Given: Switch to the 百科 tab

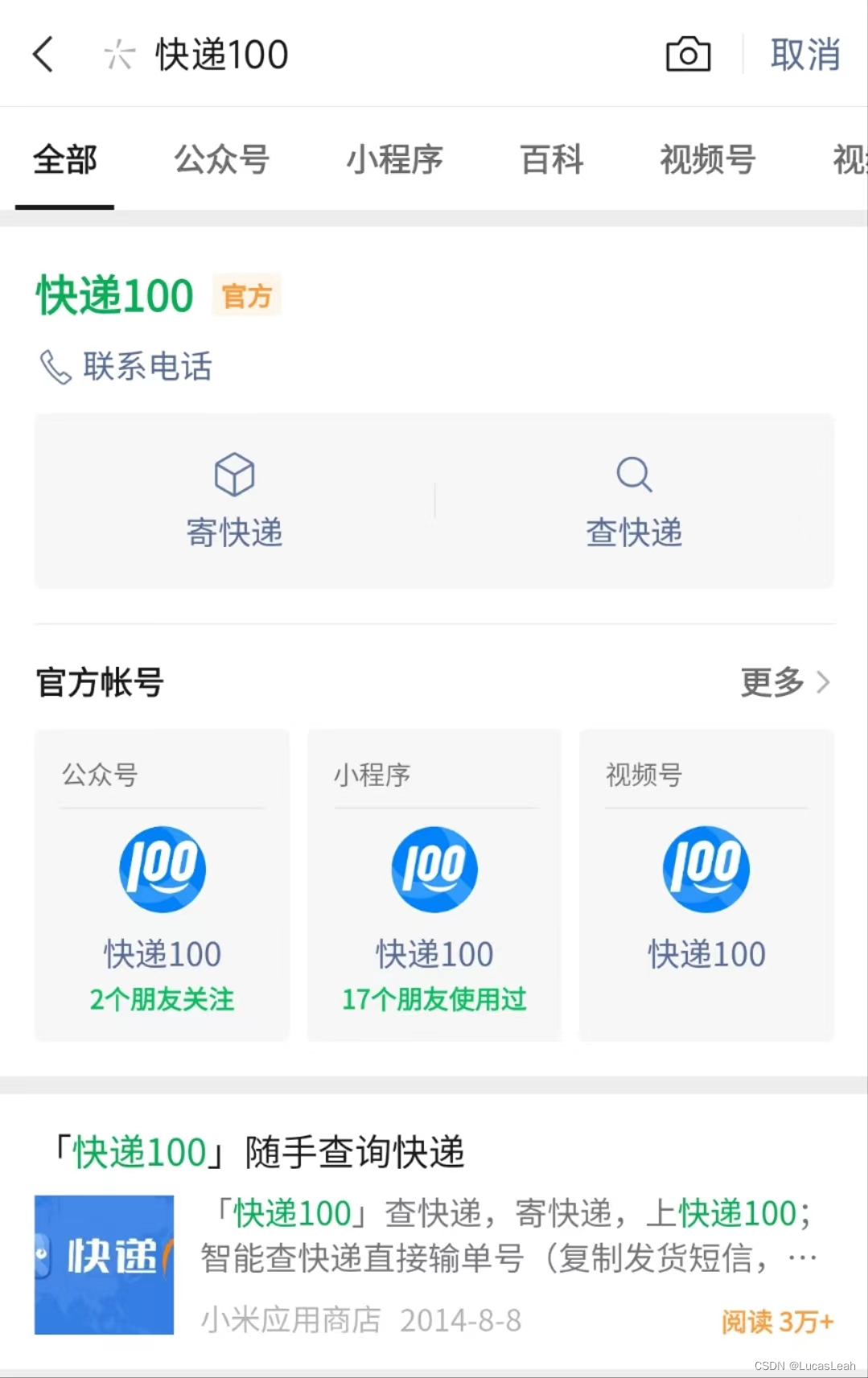Looking at the screenshot, I should [x=551, y=159].
